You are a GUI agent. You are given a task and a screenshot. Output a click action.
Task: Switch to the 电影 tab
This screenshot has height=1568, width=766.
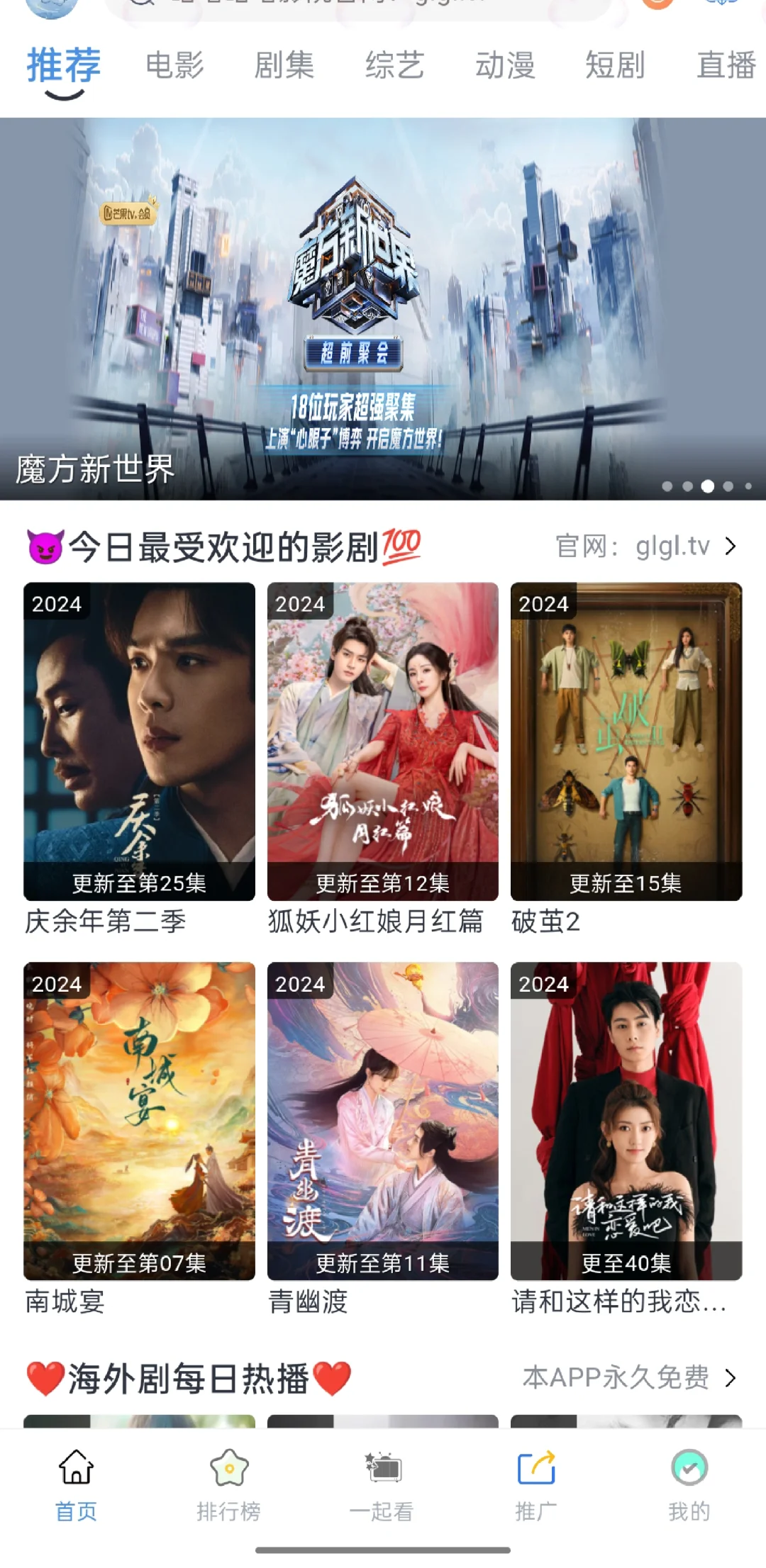point(174,66)
